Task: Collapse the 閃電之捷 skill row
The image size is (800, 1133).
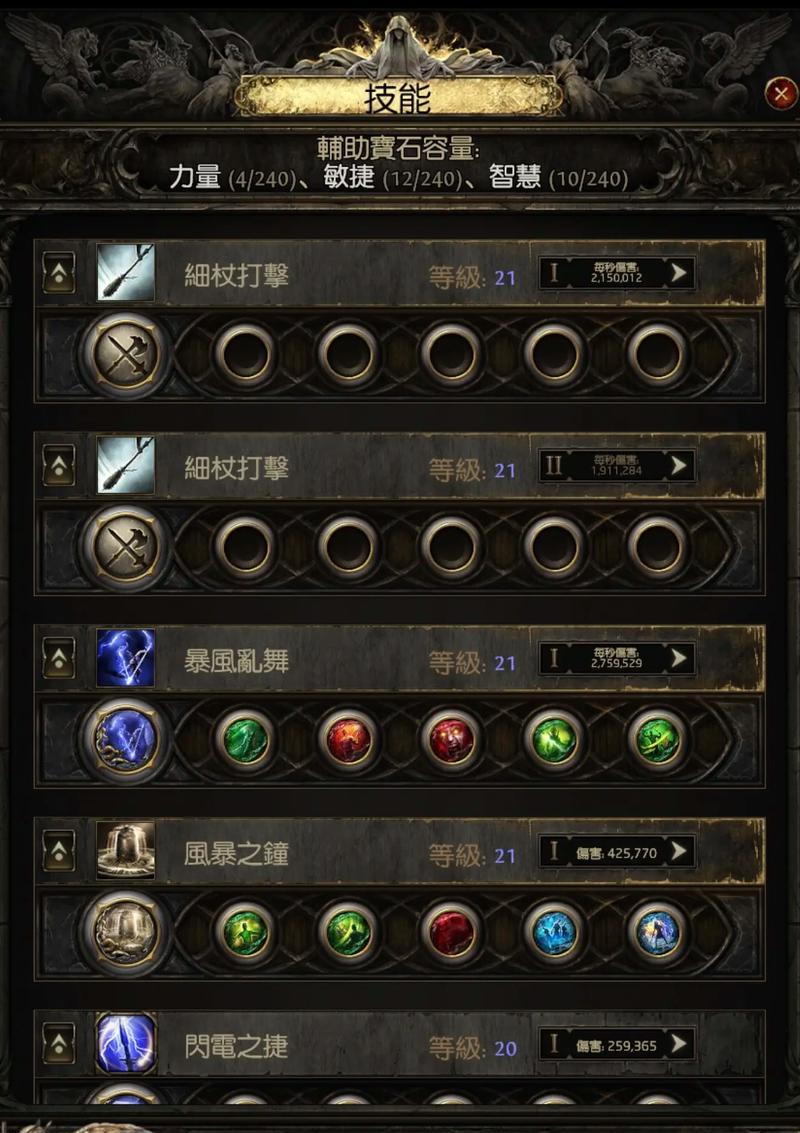Action: (59, 1044)
